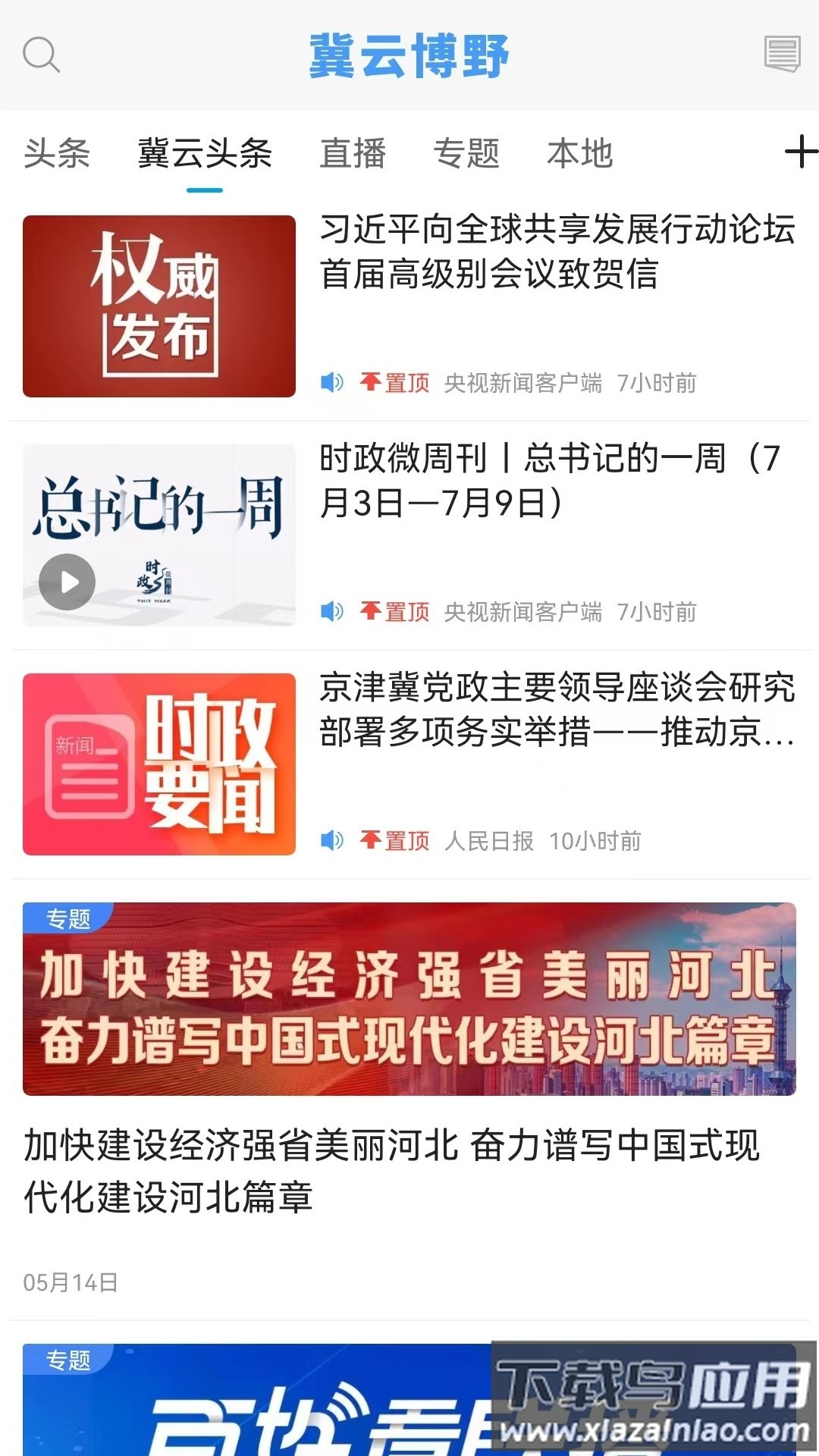Open the article 习近平向全球共享发展行动论坛首届高级别会议致贺信
This screenshot has height=1456, width=819.
click(557, 252)
